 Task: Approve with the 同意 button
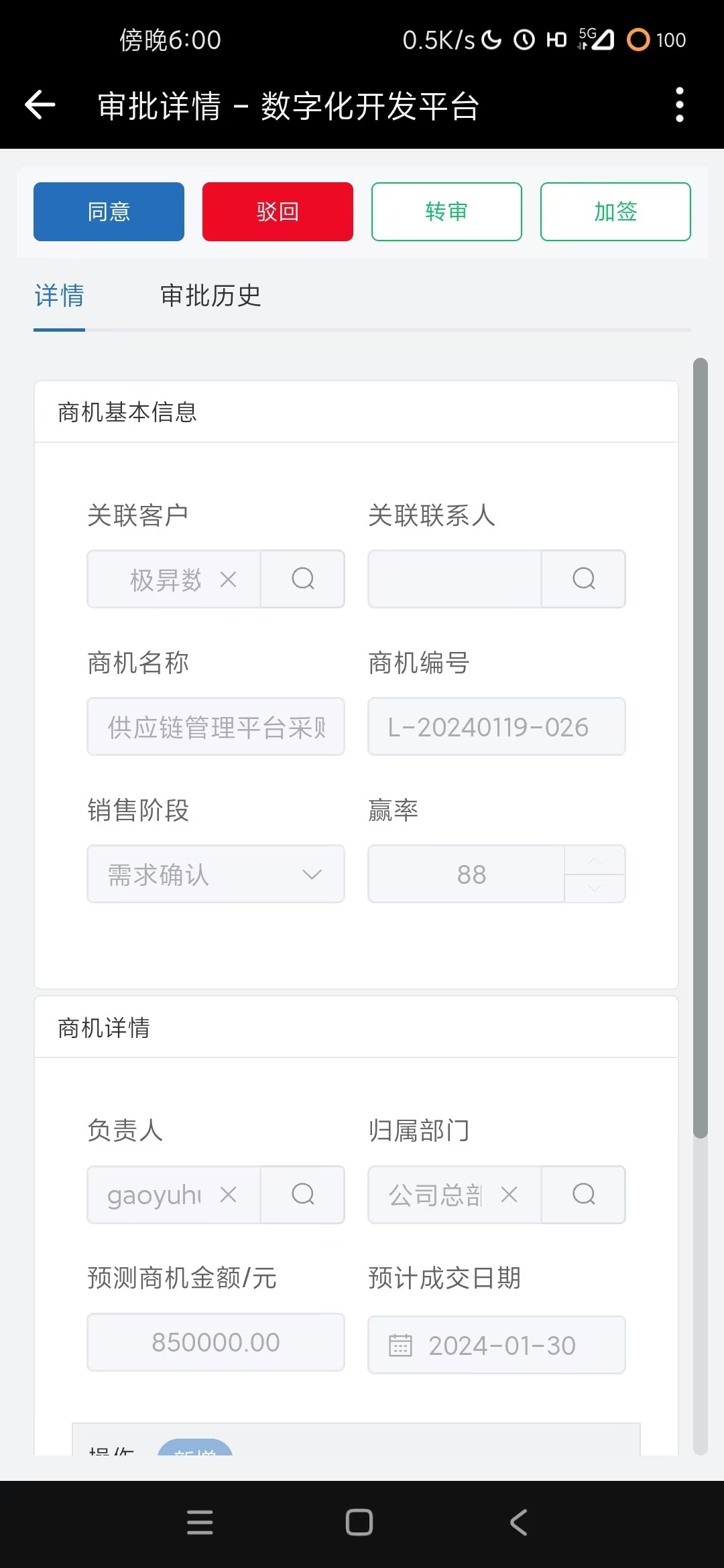109,212
